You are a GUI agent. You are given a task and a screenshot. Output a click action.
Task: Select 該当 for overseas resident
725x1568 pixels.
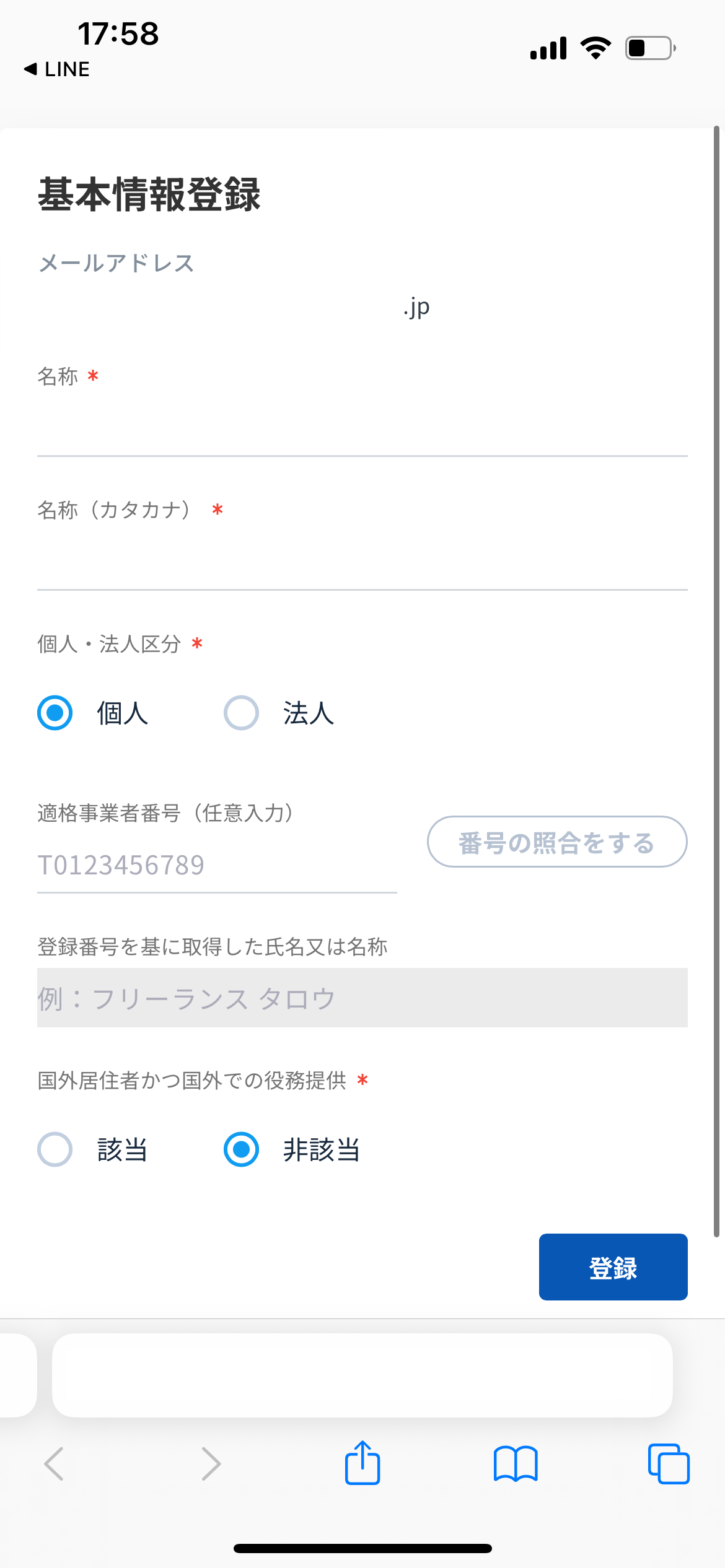pyautogui.click(x=55, y=1149)
